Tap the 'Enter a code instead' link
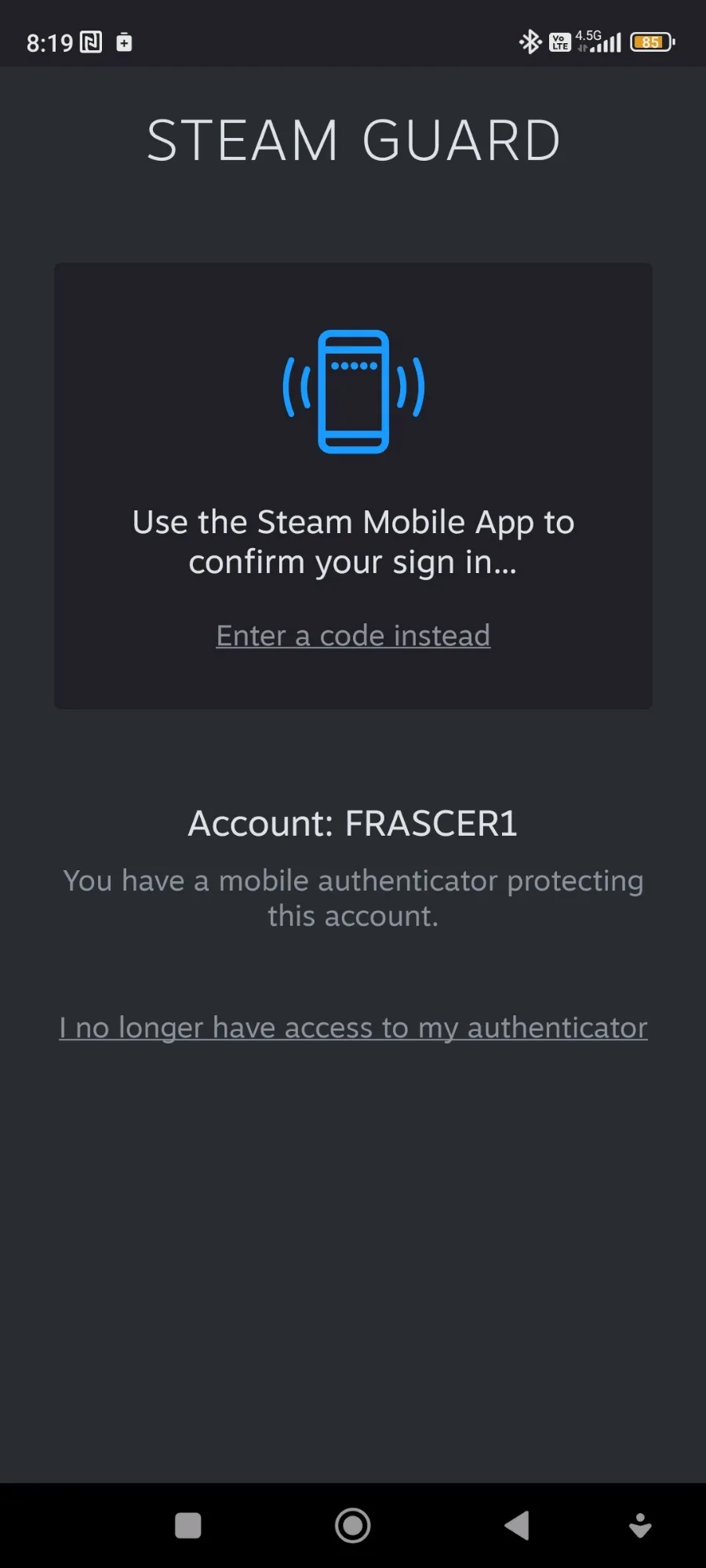 (x=353, y=635)
